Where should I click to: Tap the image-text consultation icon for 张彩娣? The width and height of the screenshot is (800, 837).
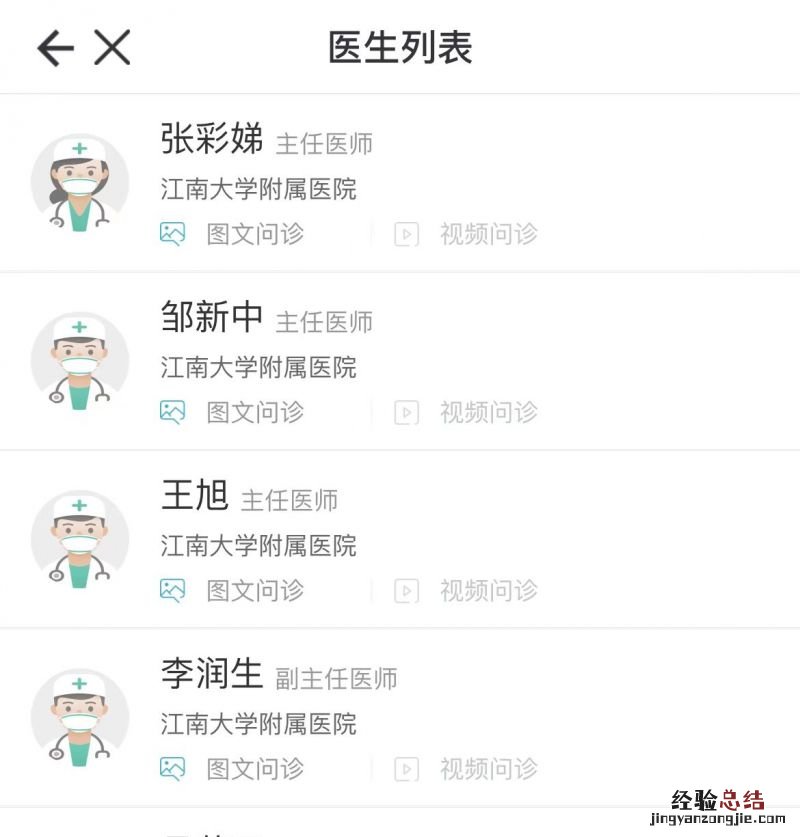click(173, 234)
